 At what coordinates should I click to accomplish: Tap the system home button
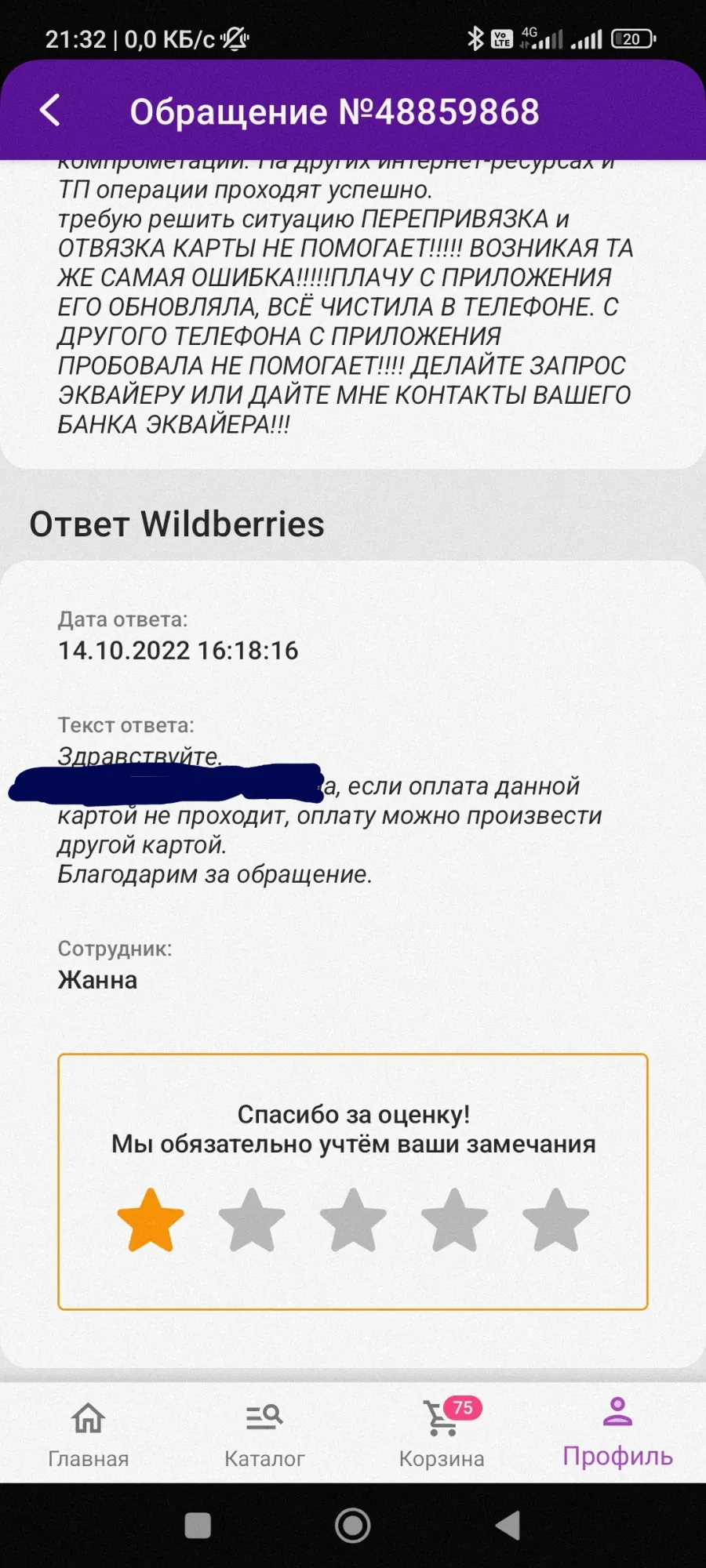coord(353,1526)
